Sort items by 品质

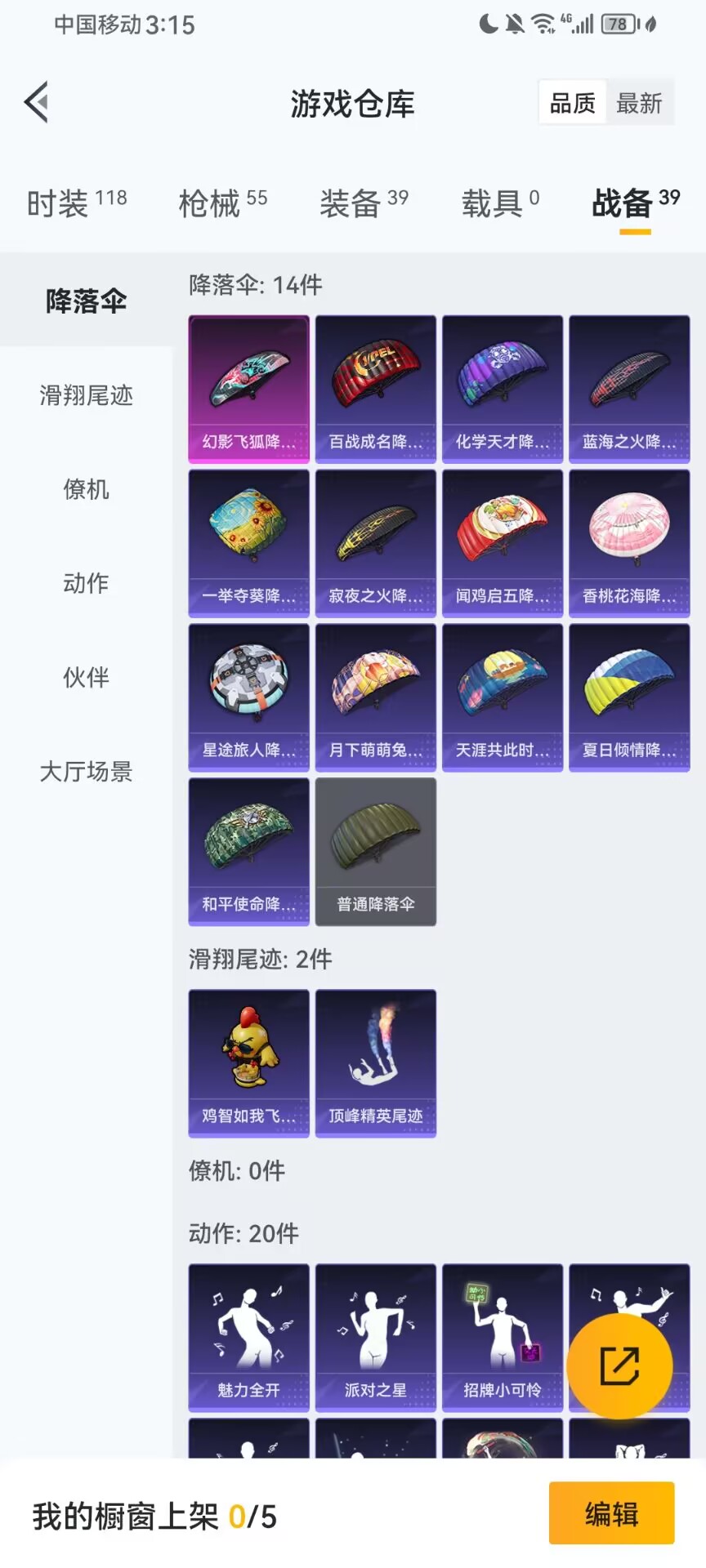[572, 104]
